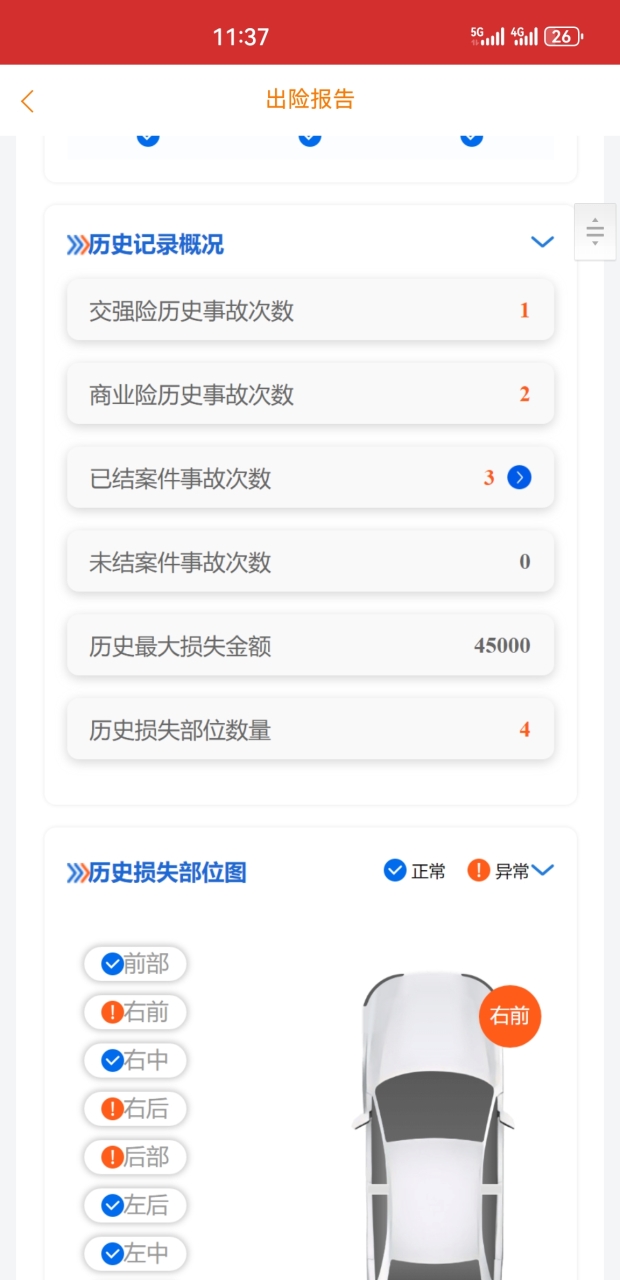Screen dimensions: 620x1280
Task: Select the 后部 damage area chip
Action: tap(135, 1157)
